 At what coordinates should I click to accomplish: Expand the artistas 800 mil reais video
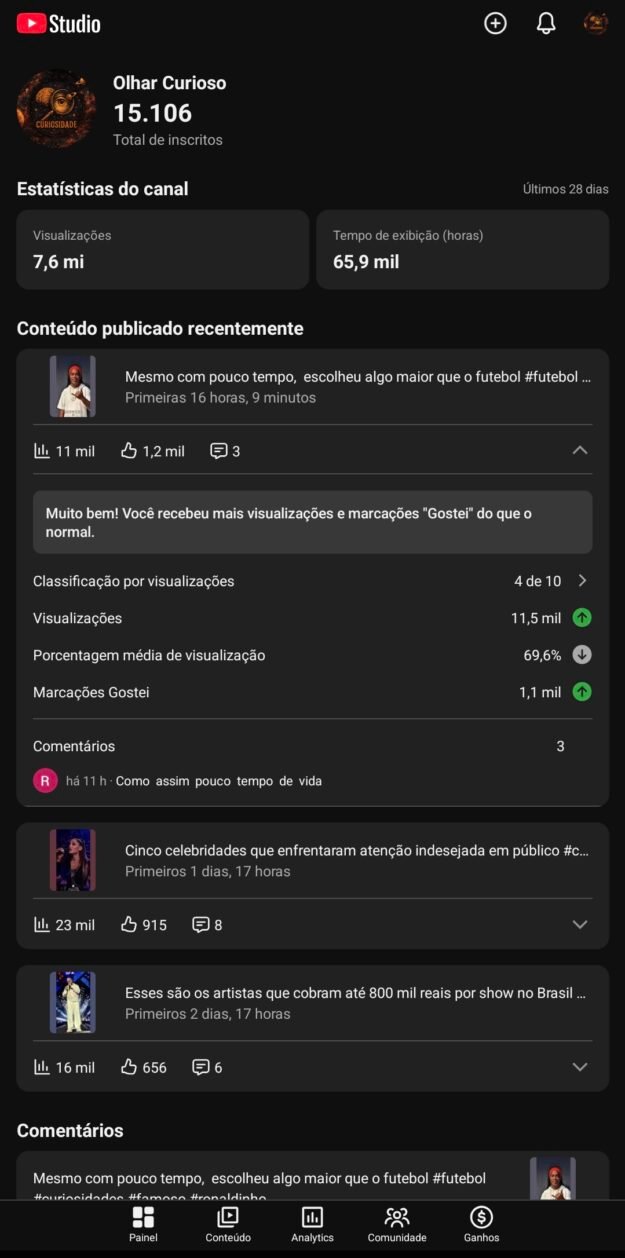coord(580,1067)
